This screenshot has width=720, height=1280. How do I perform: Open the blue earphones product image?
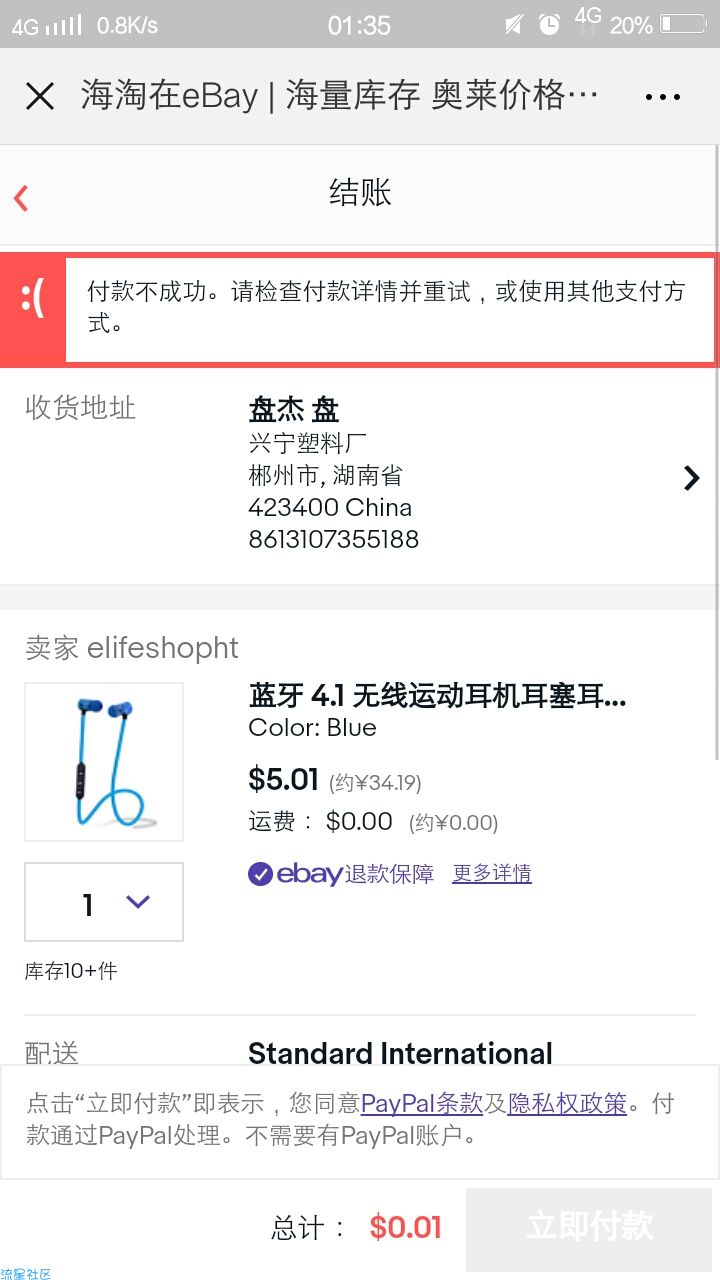(x=104, y=762)
